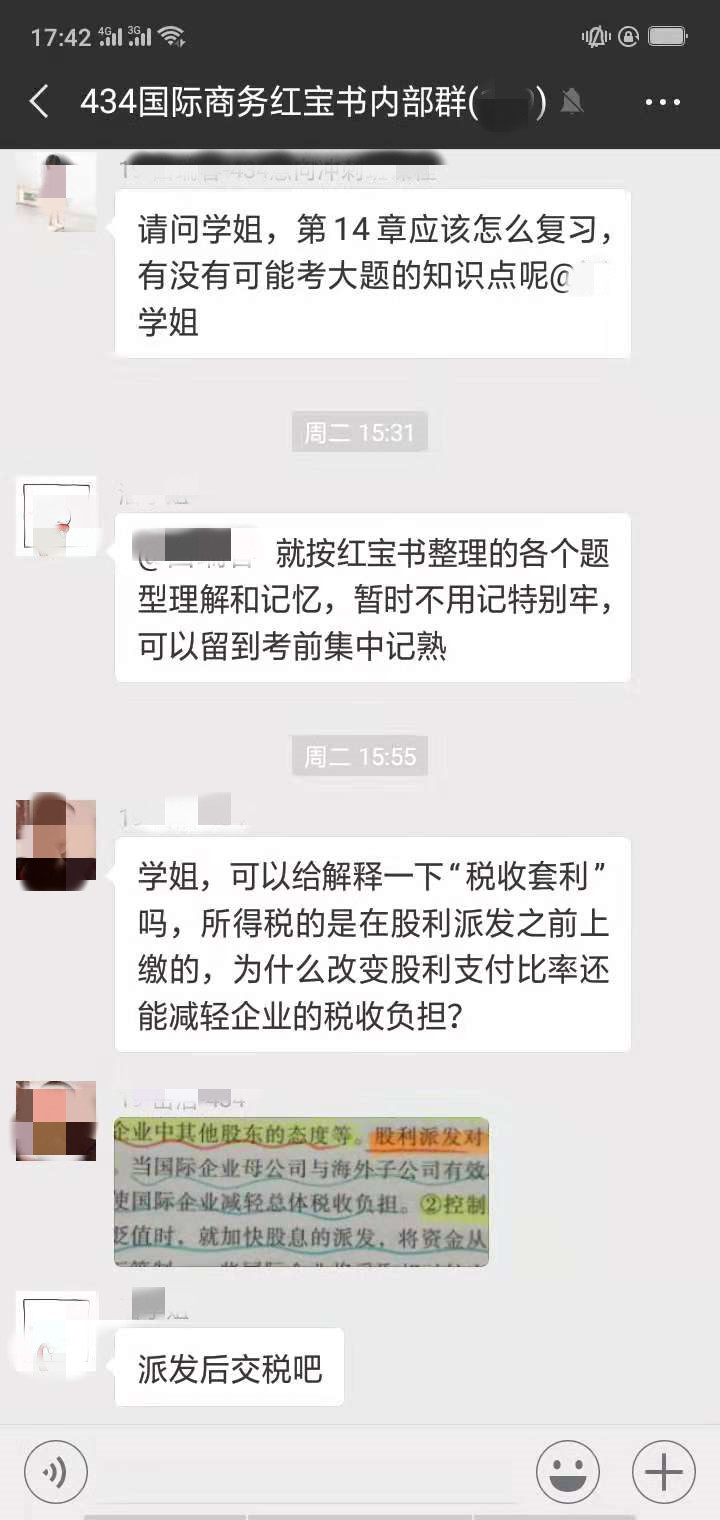The image size is (720, 1520).
Task: Open avatar of the 派发后交税吧 sender
Action: point(56,1331)
